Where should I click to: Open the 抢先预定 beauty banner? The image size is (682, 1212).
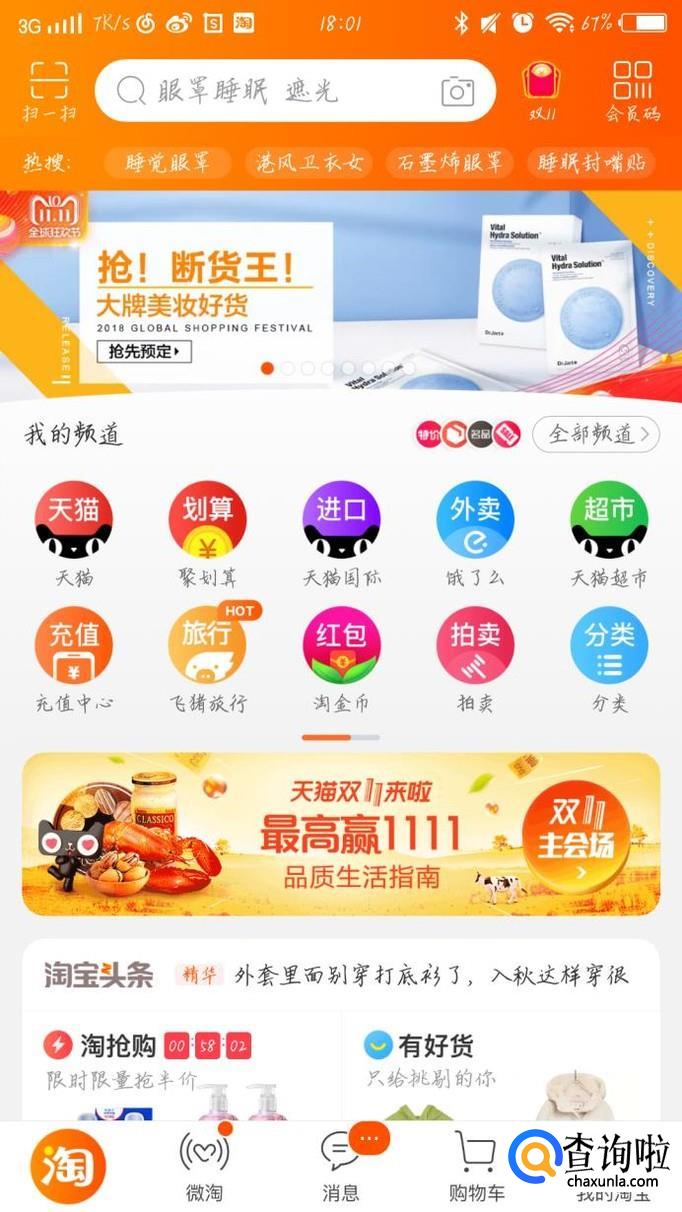point(143,351)
